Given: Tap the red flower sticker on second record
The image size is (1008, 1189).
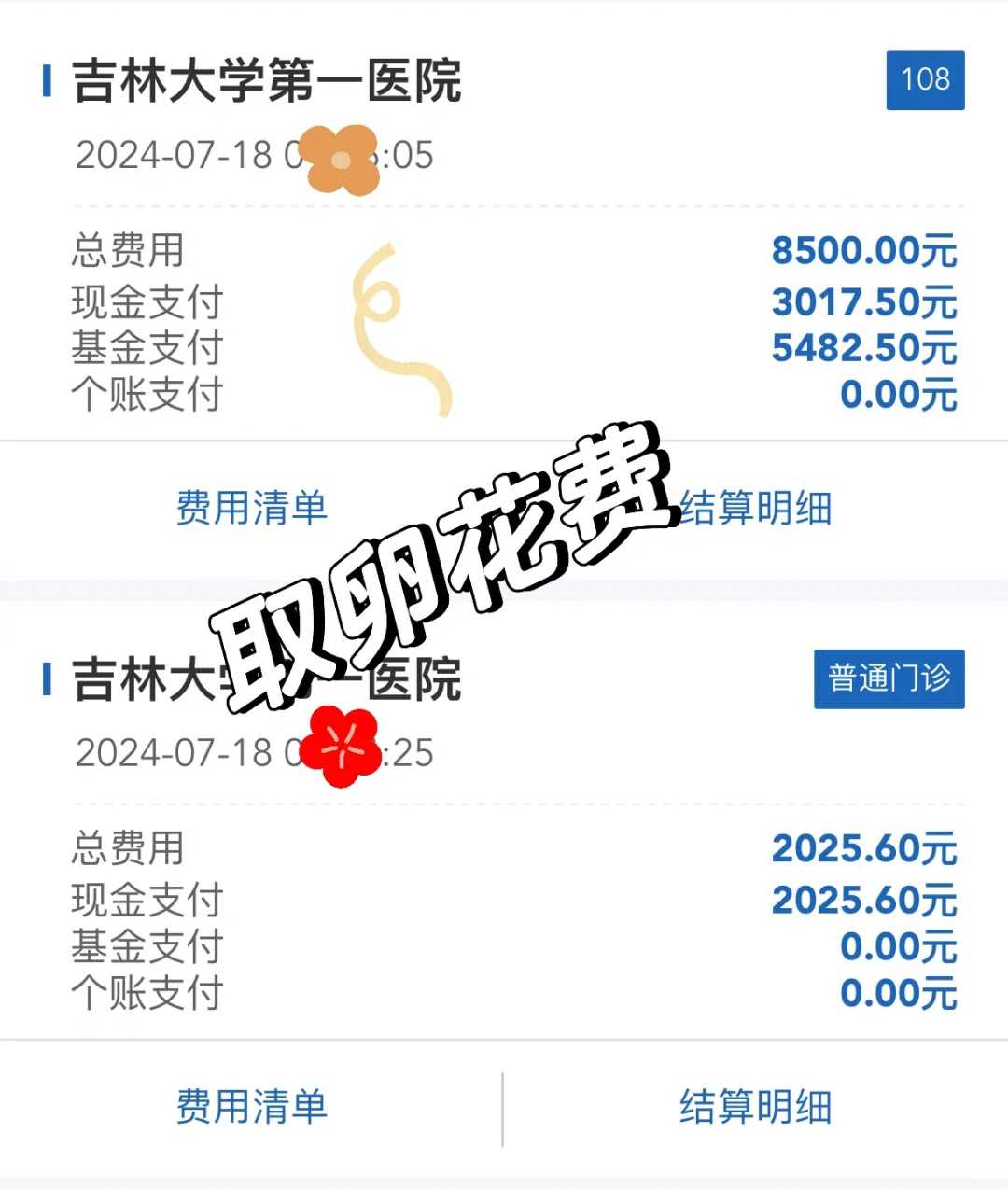Looking at the screenshot, I should tap(341, 747).
